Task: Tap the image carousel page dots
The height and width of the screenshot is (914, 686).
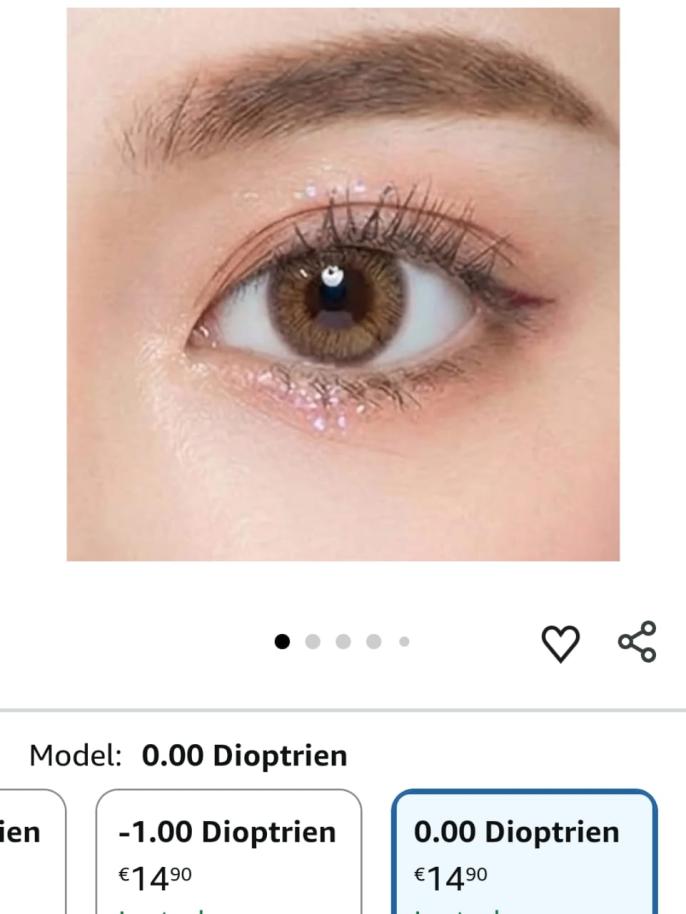Action: coord(343,642)
